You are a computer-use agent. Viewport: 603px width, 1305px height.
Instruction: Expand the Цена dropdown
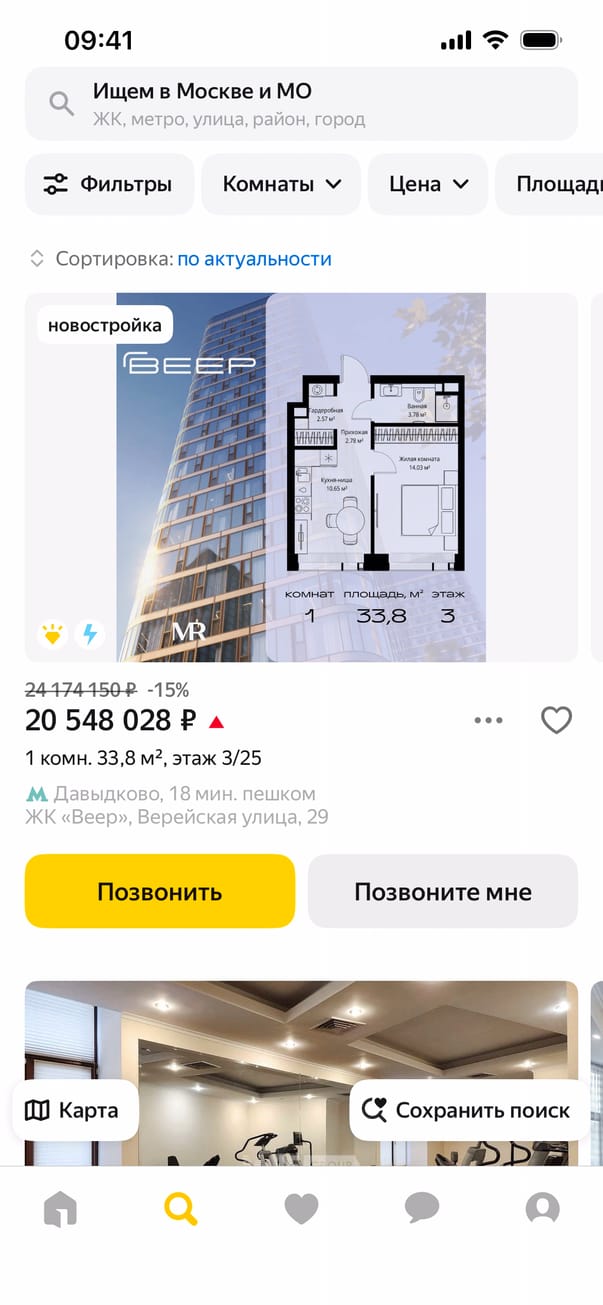(428, 184)
